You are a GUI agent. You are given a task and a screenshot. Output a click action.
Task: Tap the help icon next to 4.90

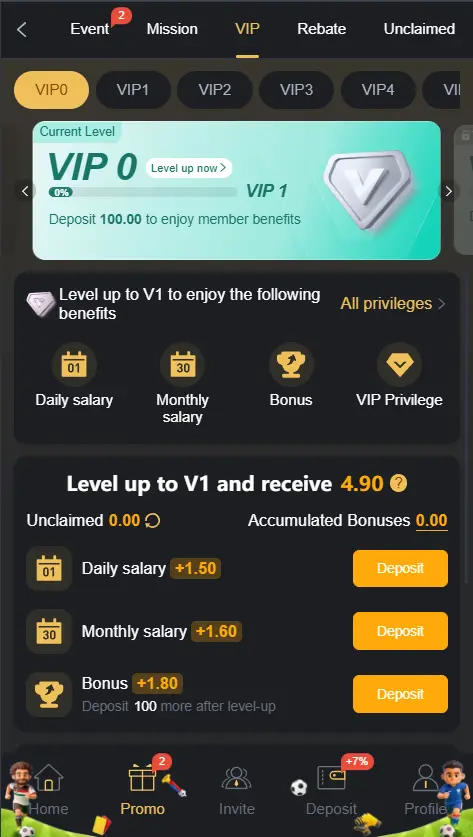398,484
